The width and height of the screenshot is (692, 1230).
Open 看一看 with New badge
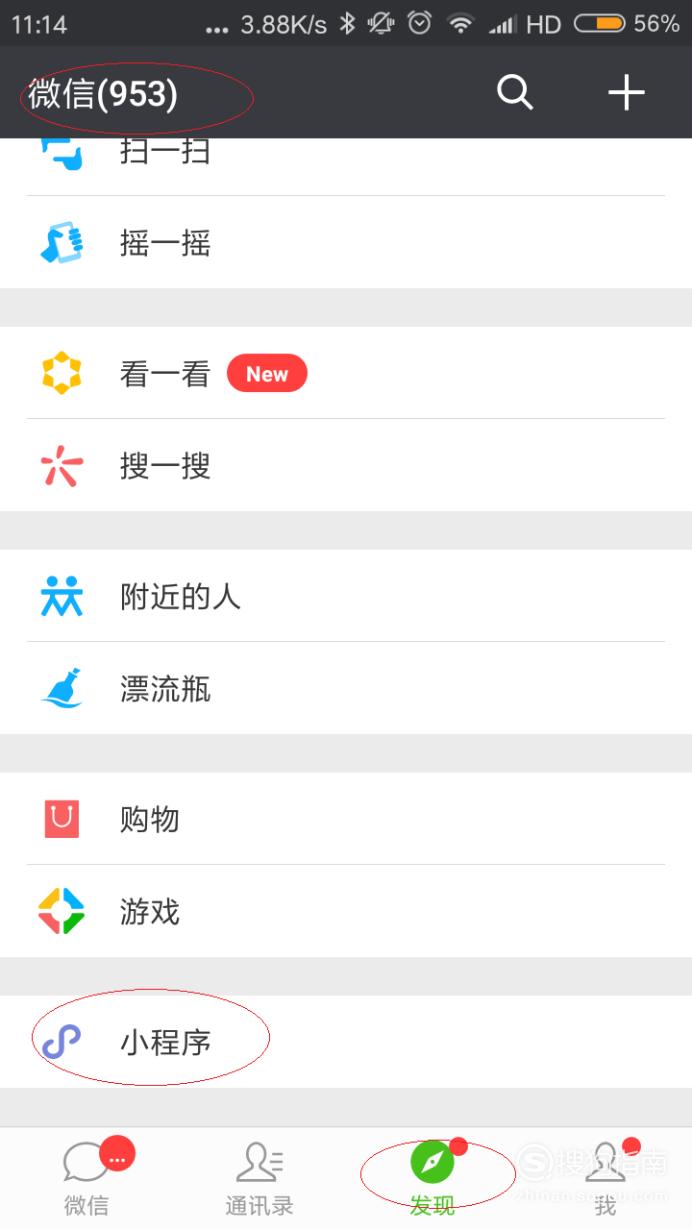pyautogui.click(x=346, y=373)
